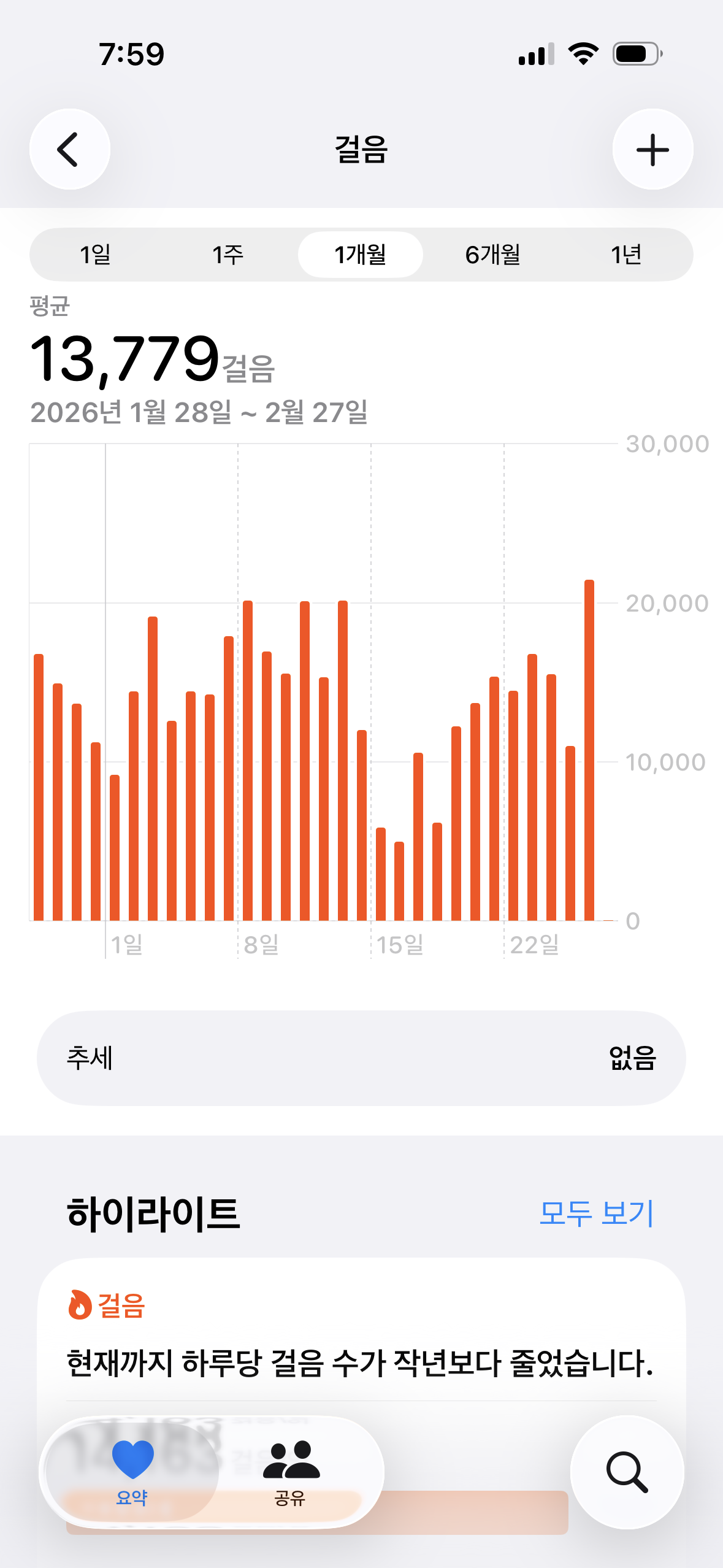
Task: Add step data with the plus button
Action: tap(652, 149)
